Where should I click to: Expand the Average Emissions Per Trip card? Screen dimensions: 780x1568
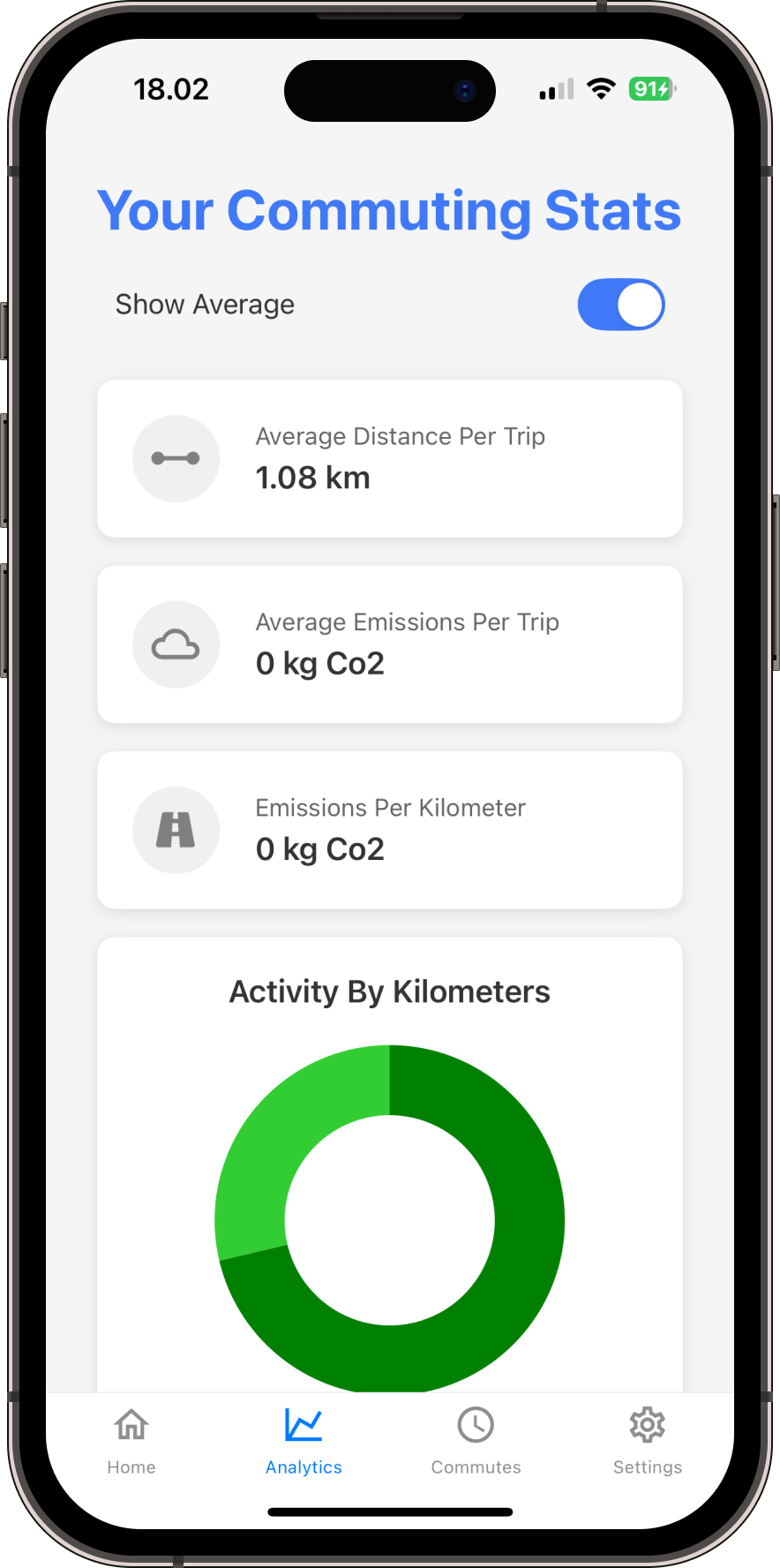click(389, 644)
